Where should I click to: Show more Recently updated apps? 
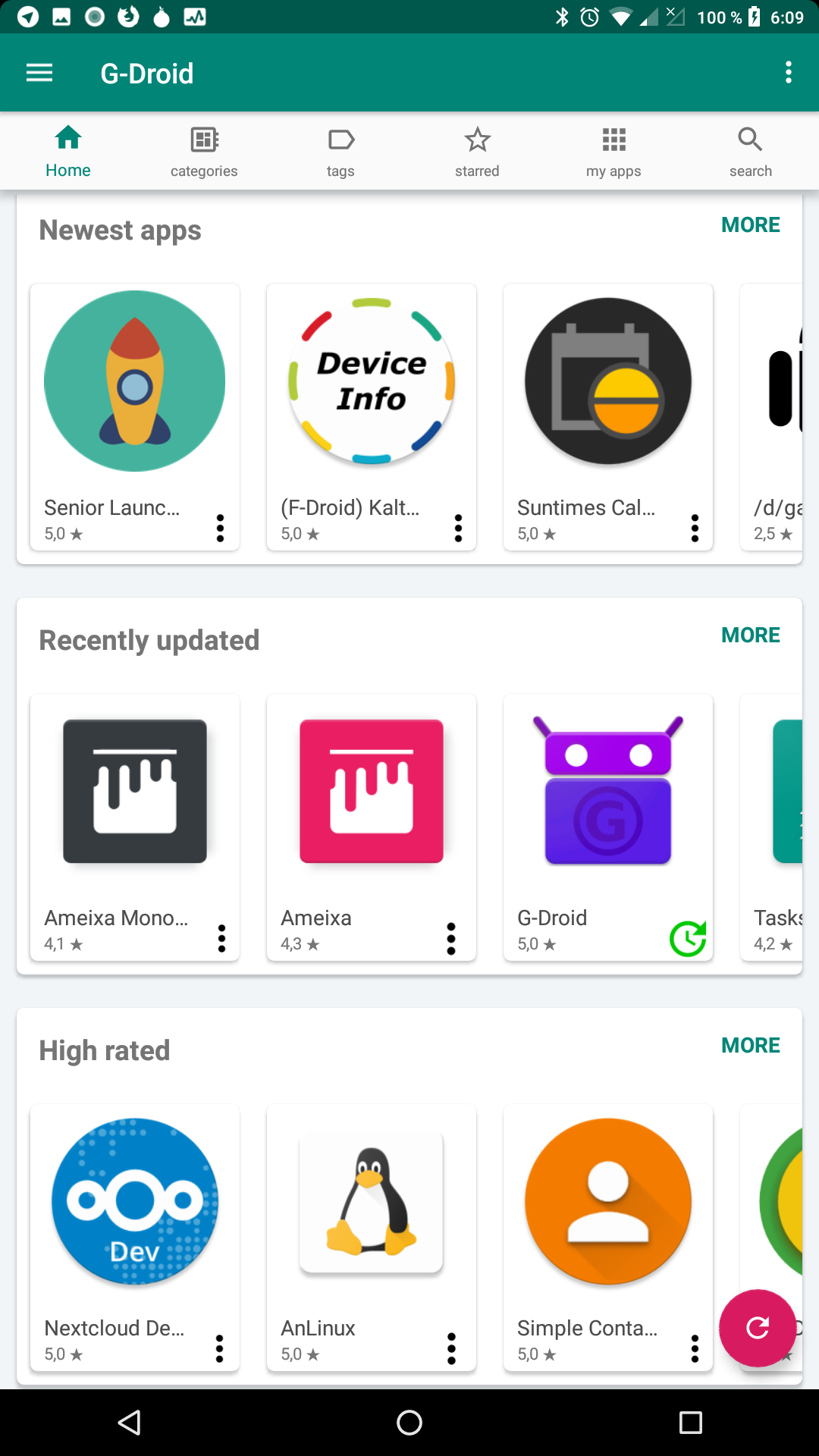pyautogui.click(x=750, y=635)
